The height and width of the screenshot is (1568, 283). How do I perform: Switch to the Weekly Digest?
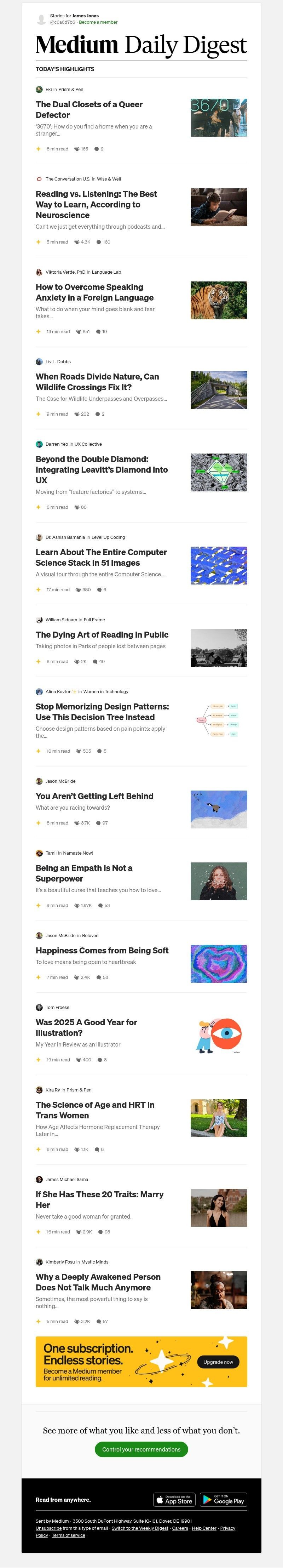[139, 1528]
